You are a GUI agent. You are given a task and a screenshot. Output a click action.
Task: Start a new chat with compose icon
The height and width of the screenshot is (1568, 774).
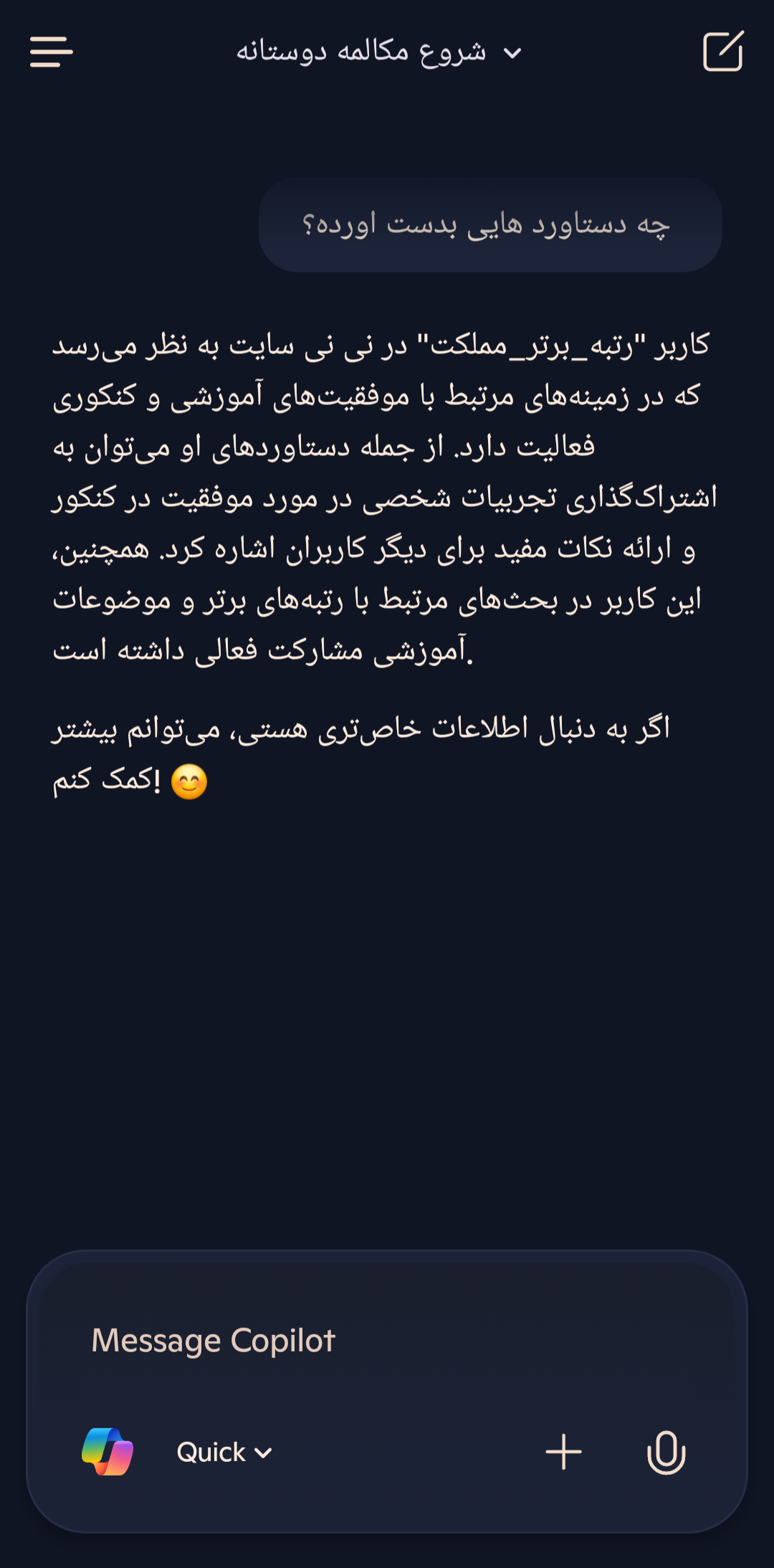click(722, 52)
